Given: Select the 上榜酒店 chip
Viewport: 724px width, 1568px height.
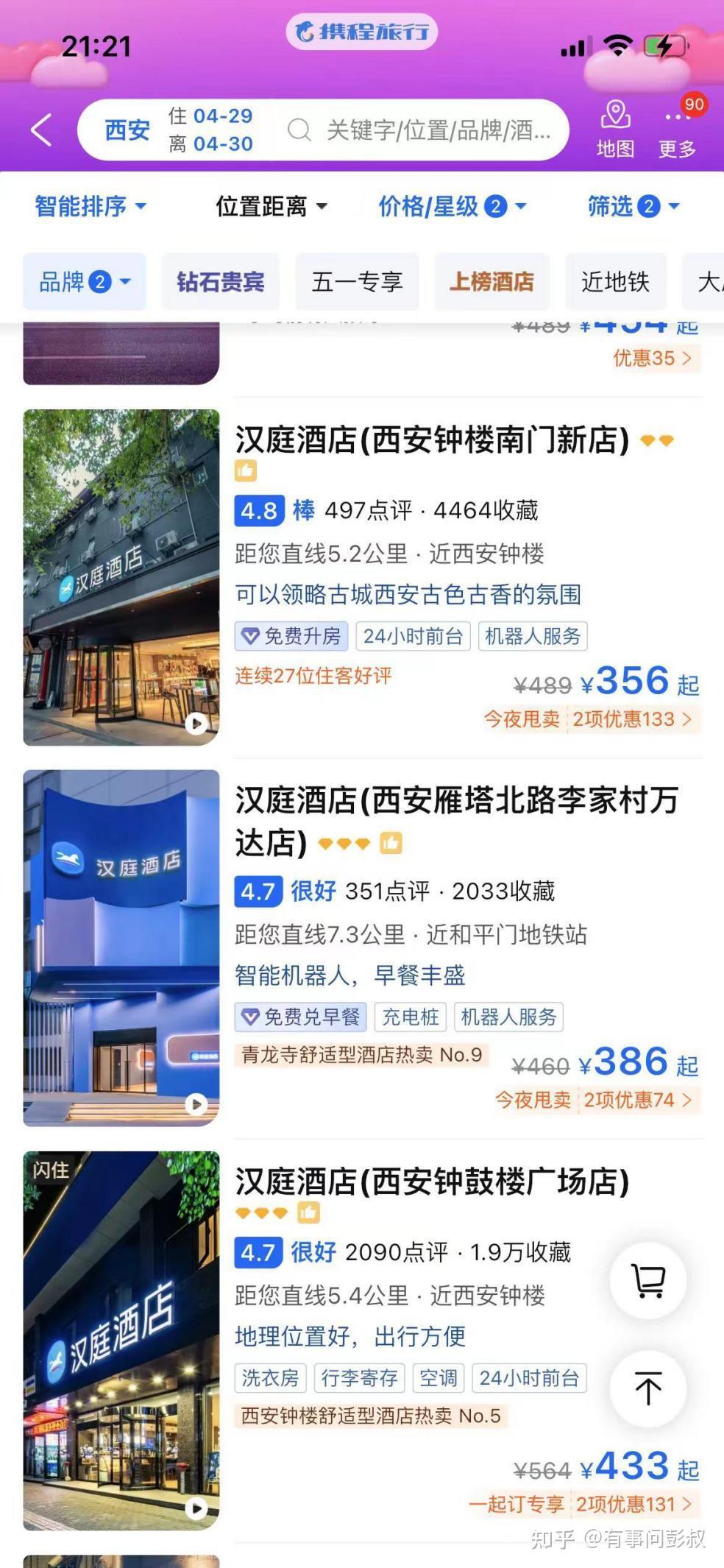Looking at the screenshot, I should [x=491, y=281].
